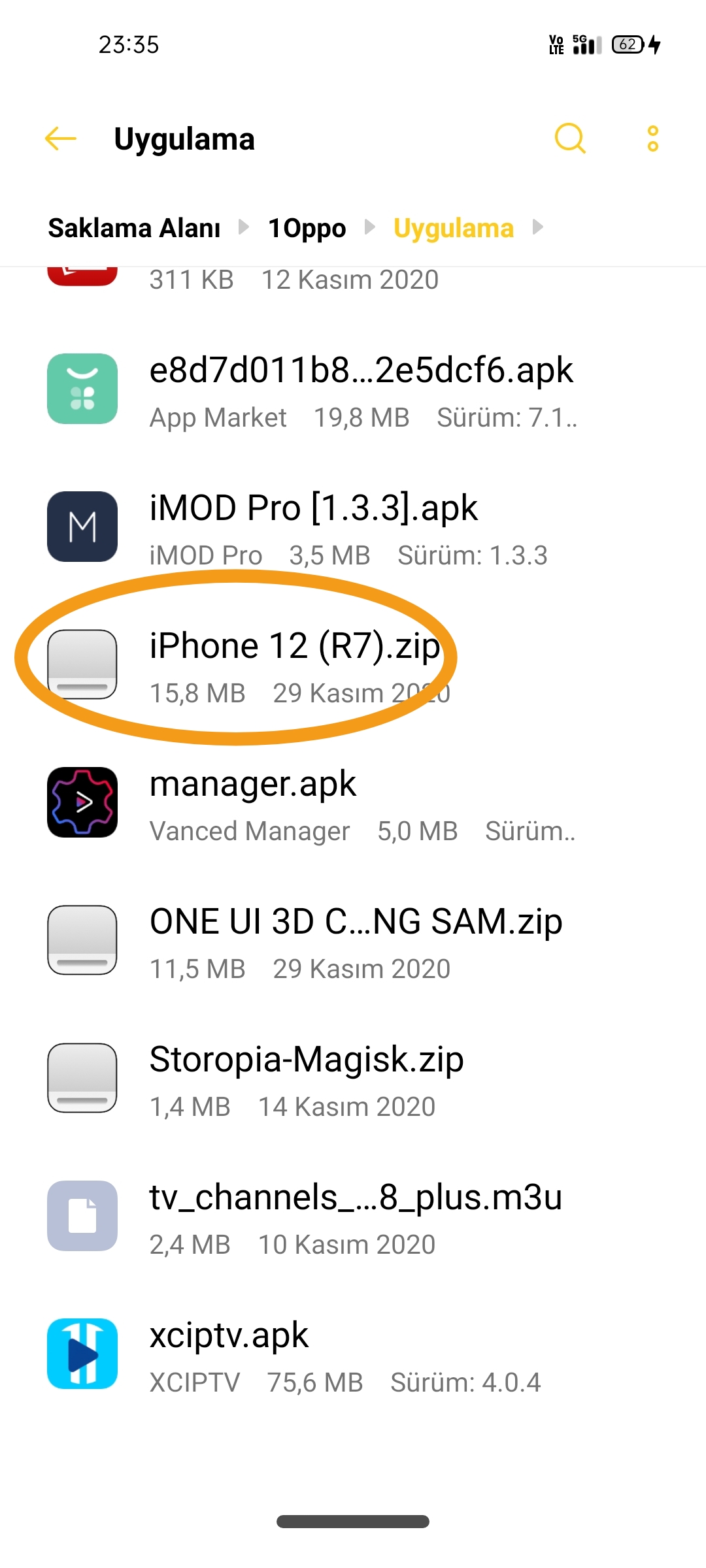Open the 311 KB file from 12 Kasım

pos(353,281)
